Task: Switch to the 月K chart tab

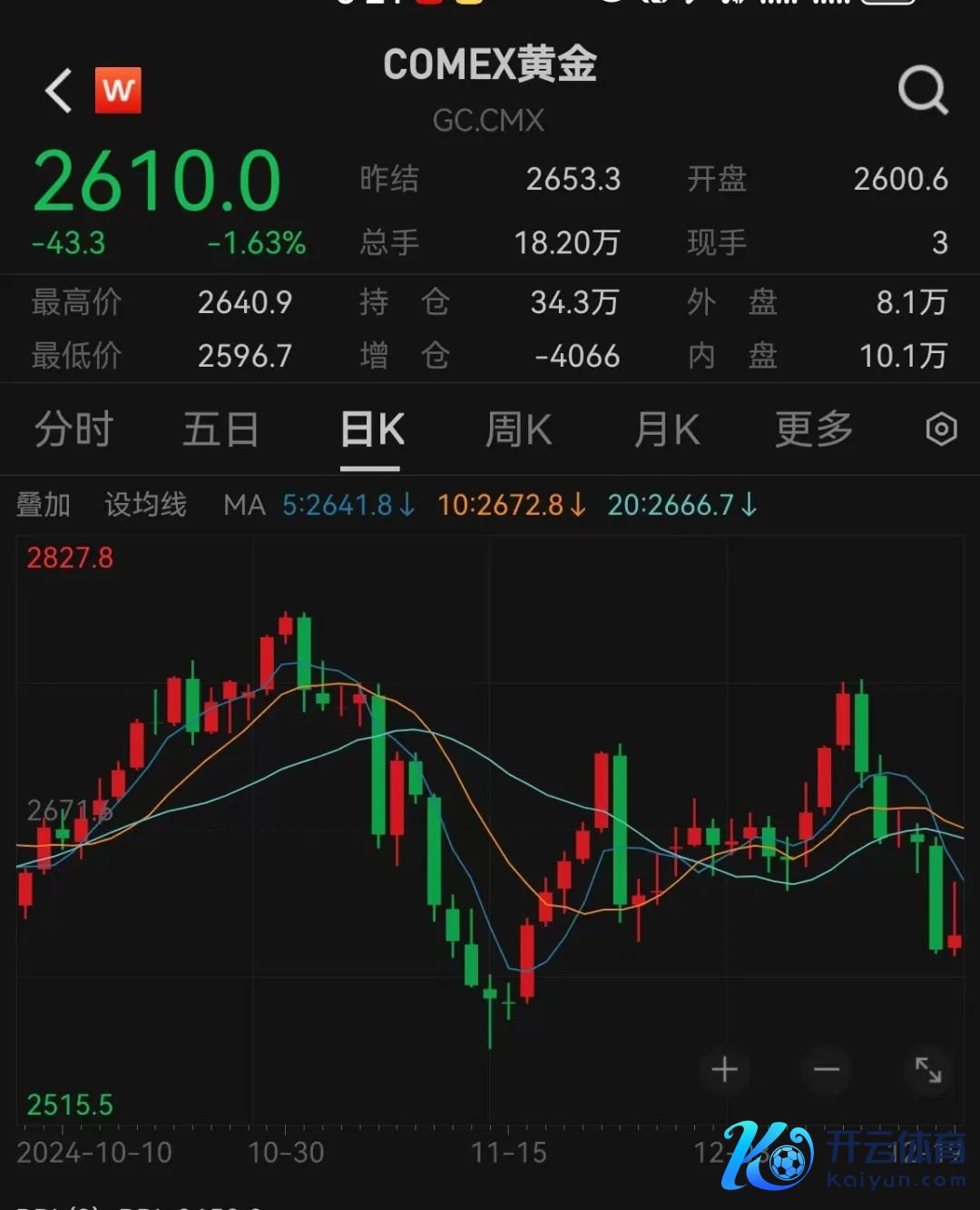Action: (x=667, y=429)
